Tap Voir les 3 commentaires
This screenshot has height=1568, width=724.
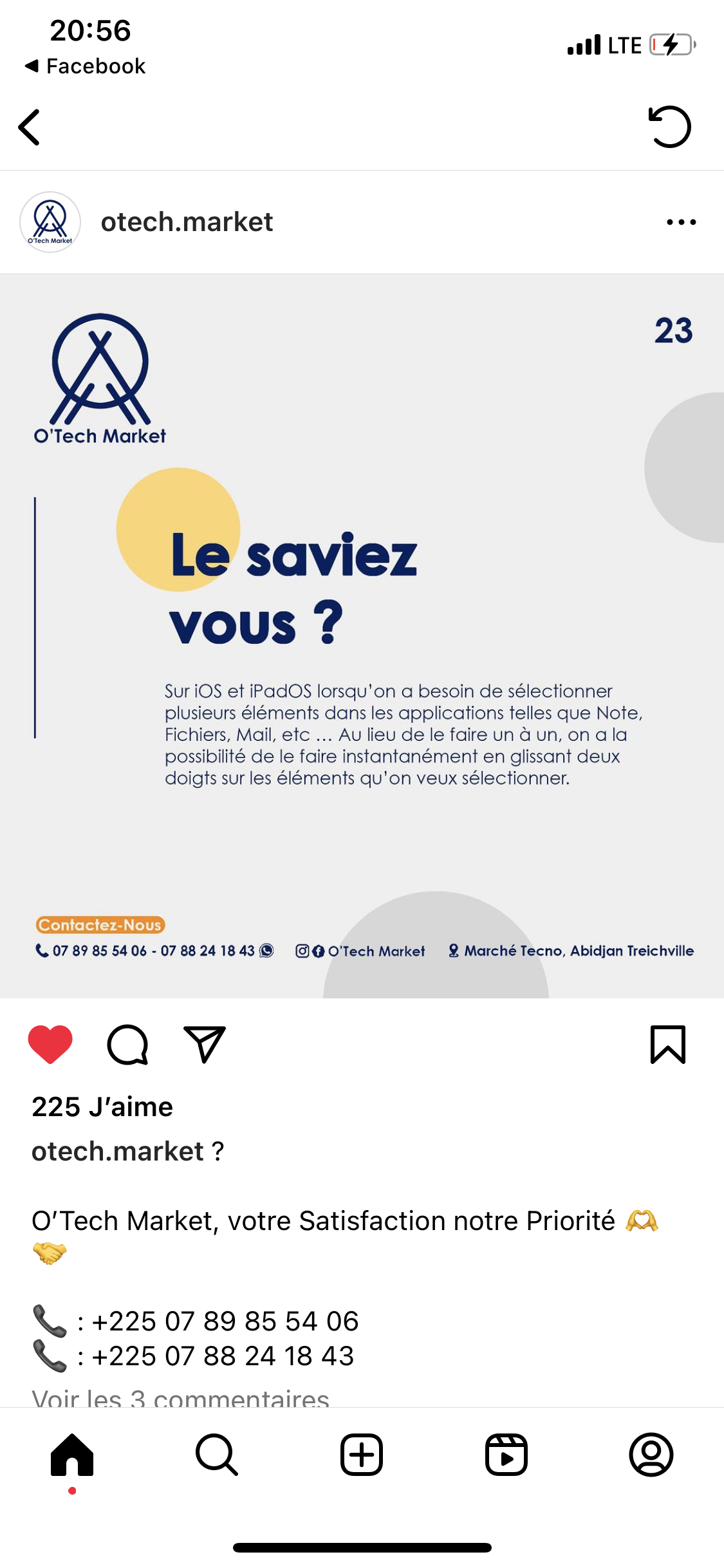(x=180, y=1397)
